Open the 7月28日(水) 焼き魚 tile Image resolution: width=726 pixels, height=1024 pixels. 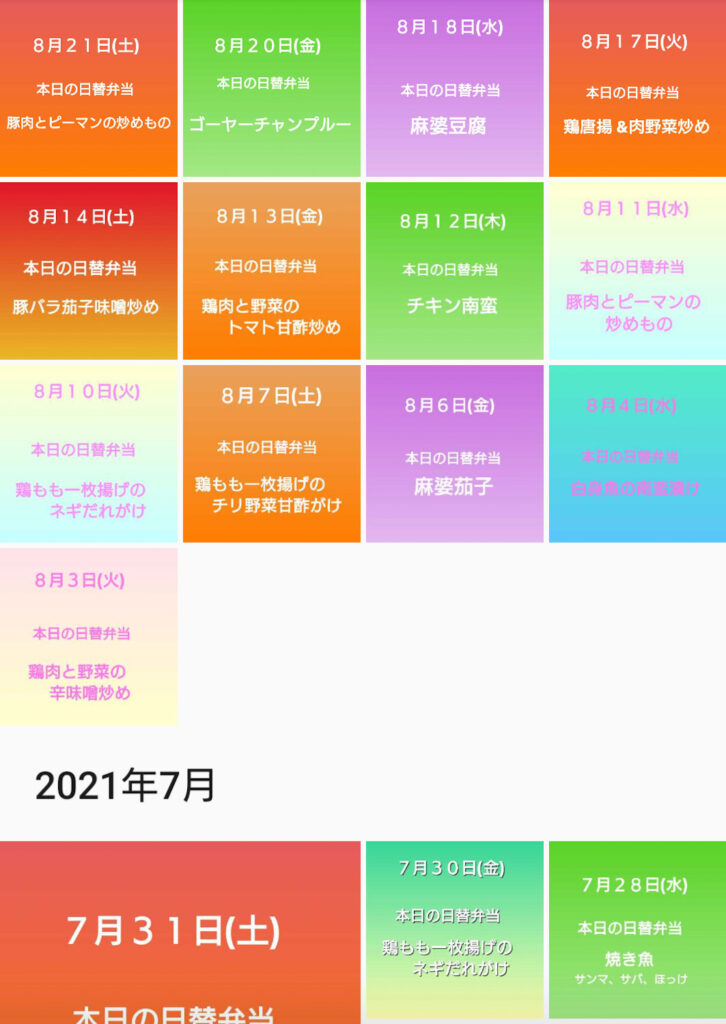[637, 930]
